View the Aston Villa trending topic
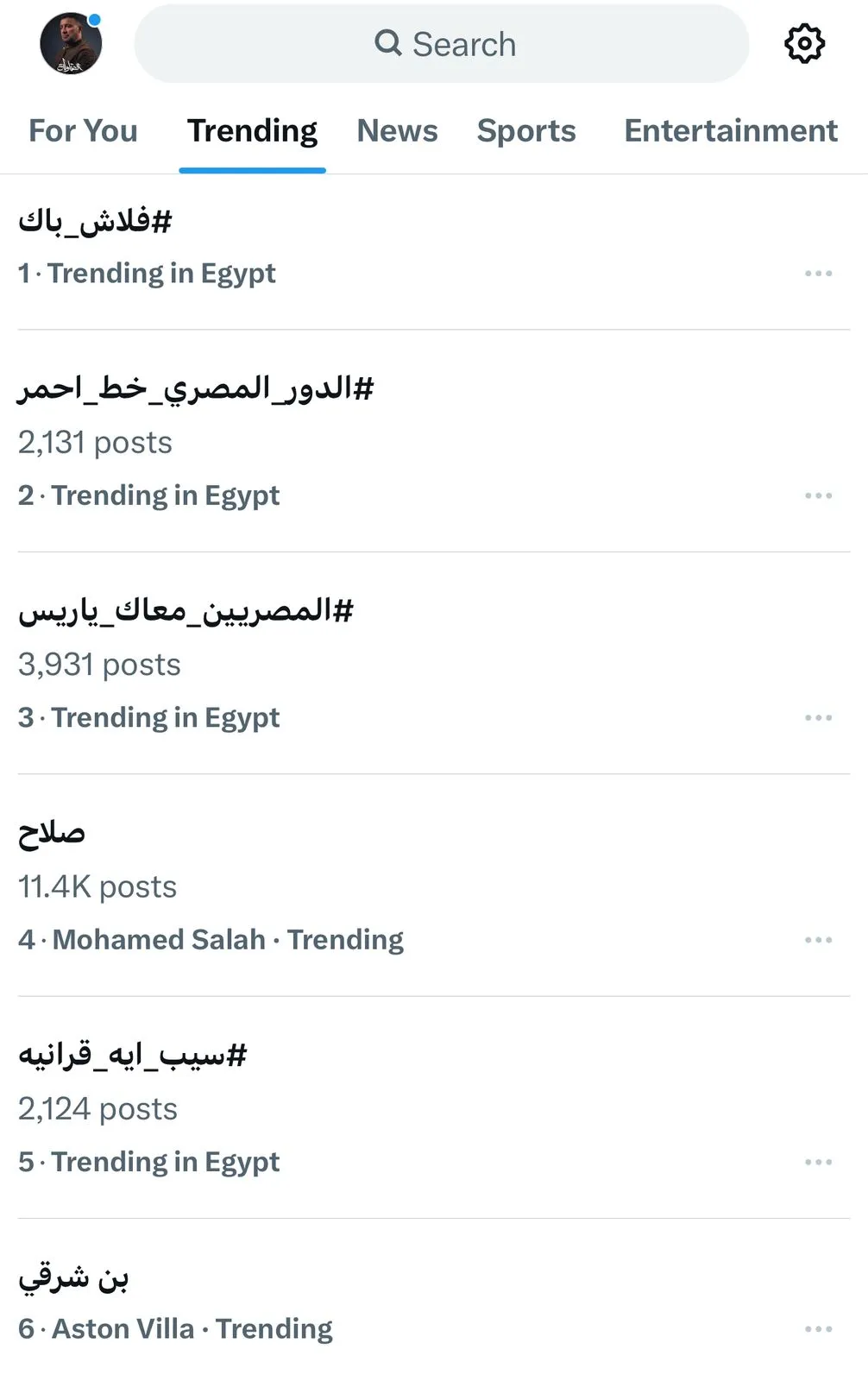This screenshot has width=868, height=1381. pos(73,1277)
